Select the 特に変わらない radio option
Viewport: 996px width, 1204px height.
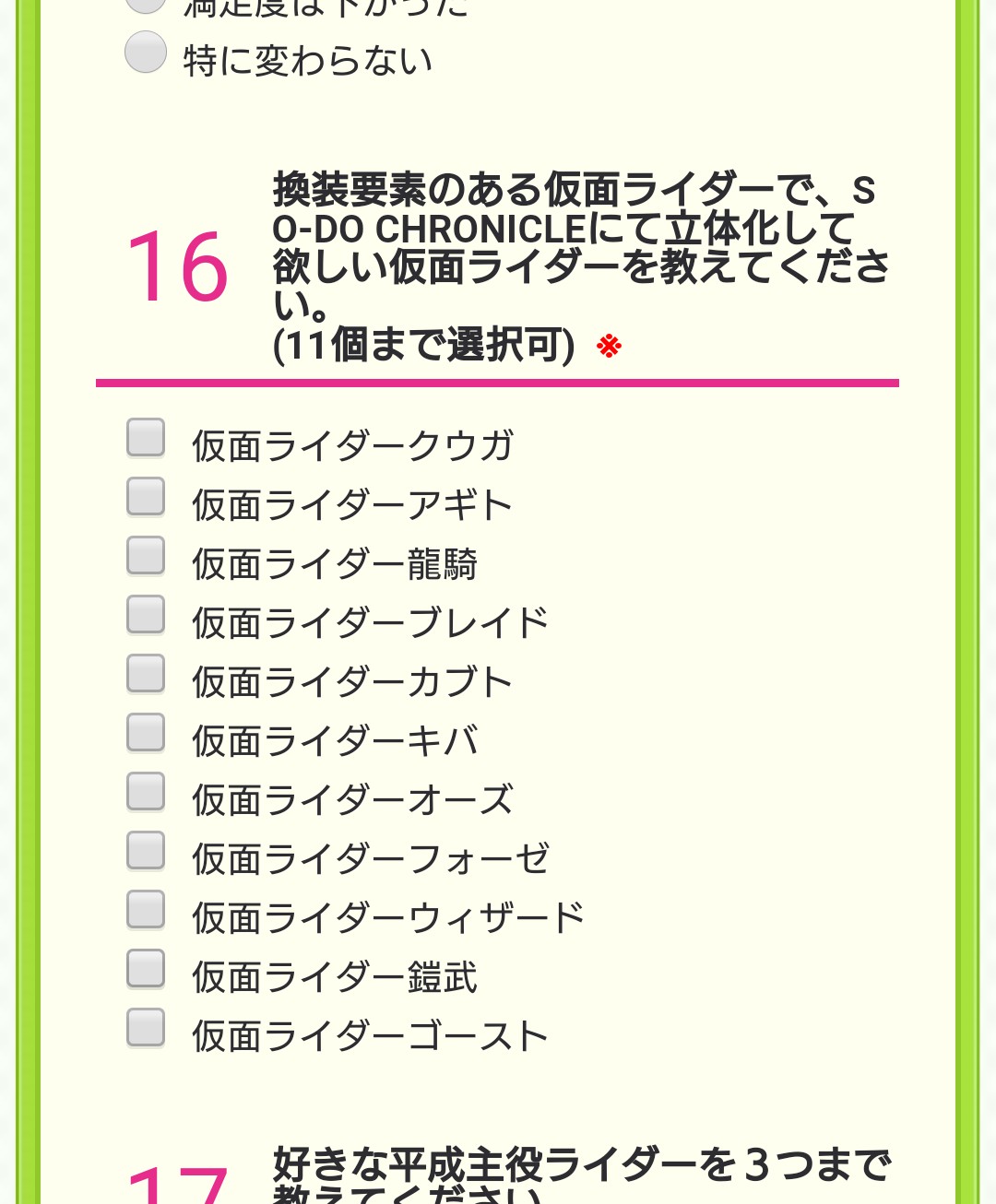[x=146, y=53]
